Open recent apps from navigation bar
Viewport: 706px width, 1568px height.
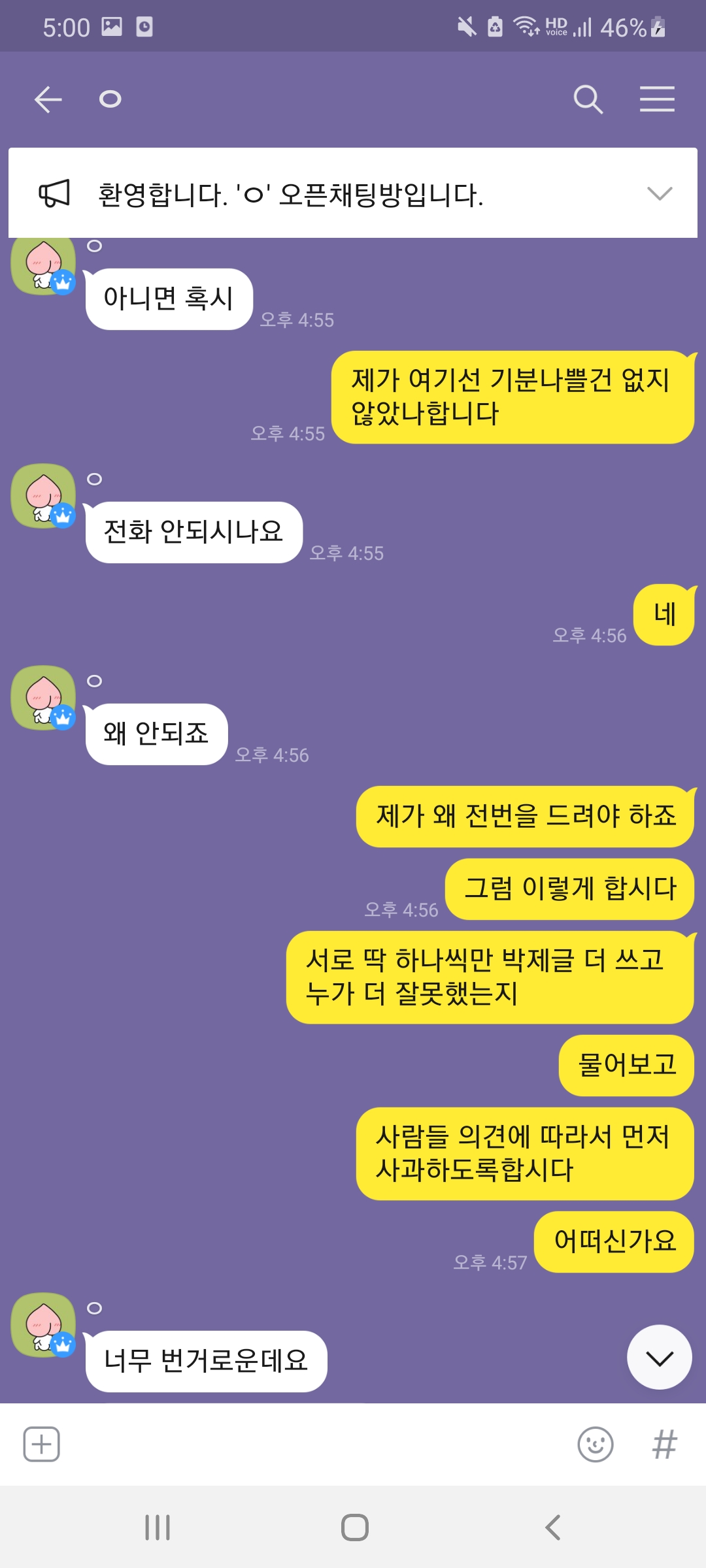[158, 1527]
